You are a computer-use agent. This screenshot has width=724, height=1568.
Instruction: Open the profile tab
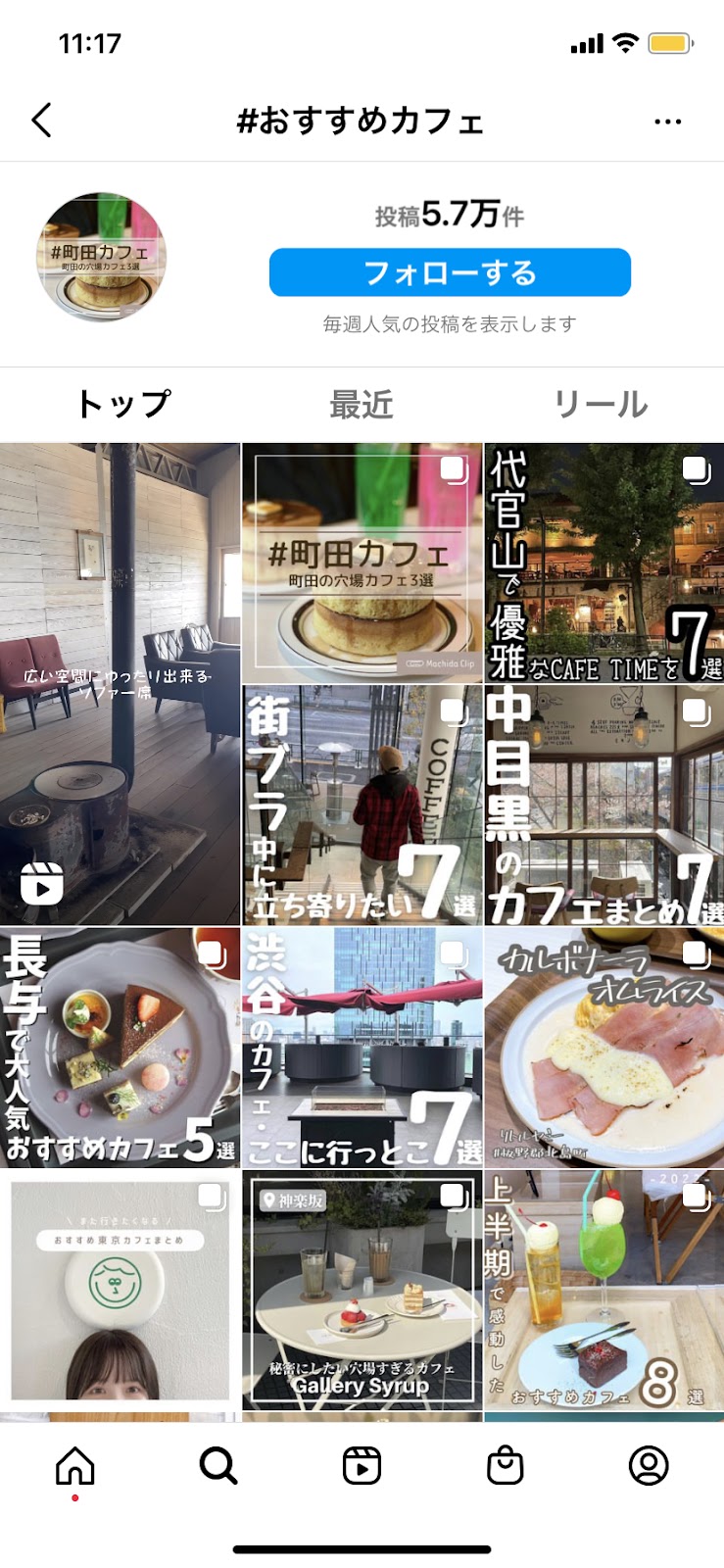pyautogui.click(x=648, y=1466)
